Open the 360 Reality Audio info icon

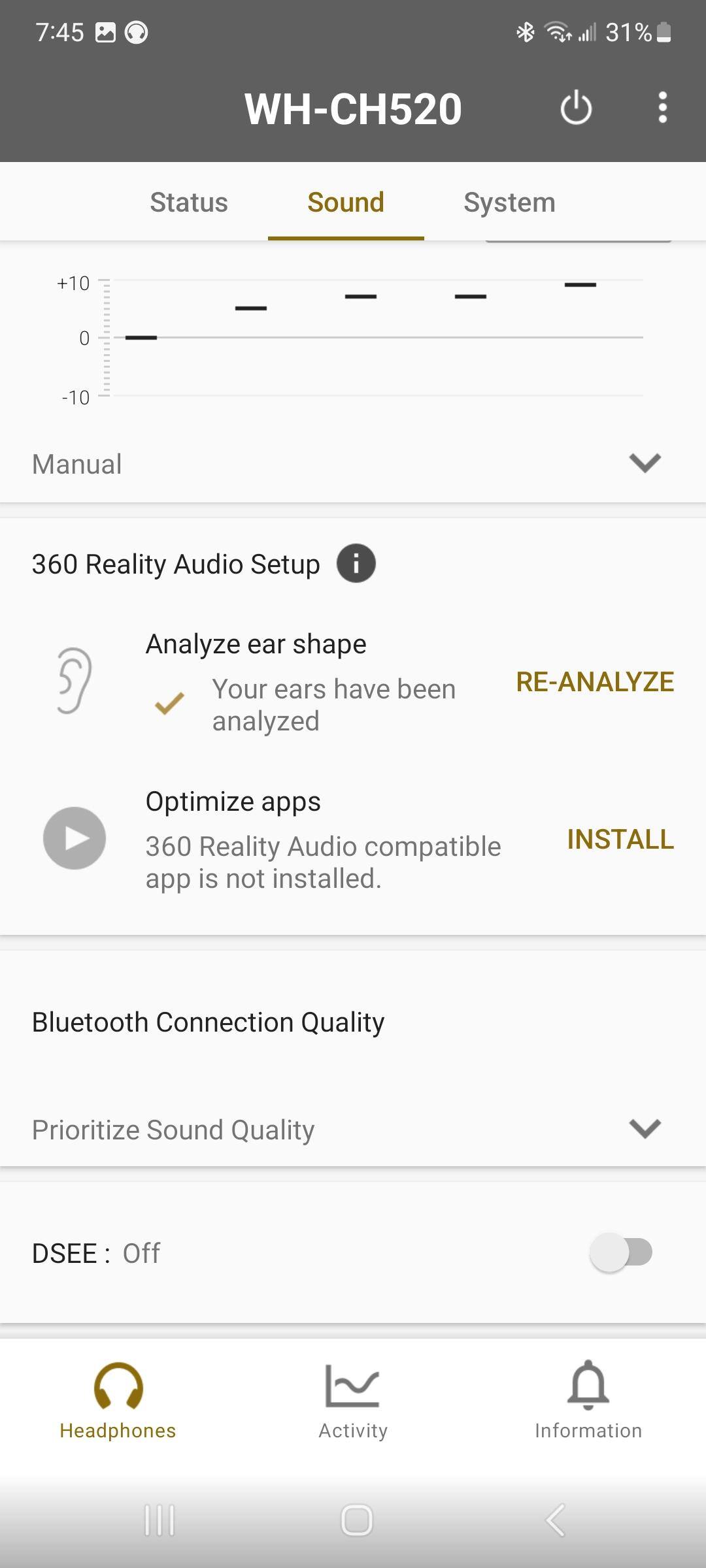pos(356,563)
